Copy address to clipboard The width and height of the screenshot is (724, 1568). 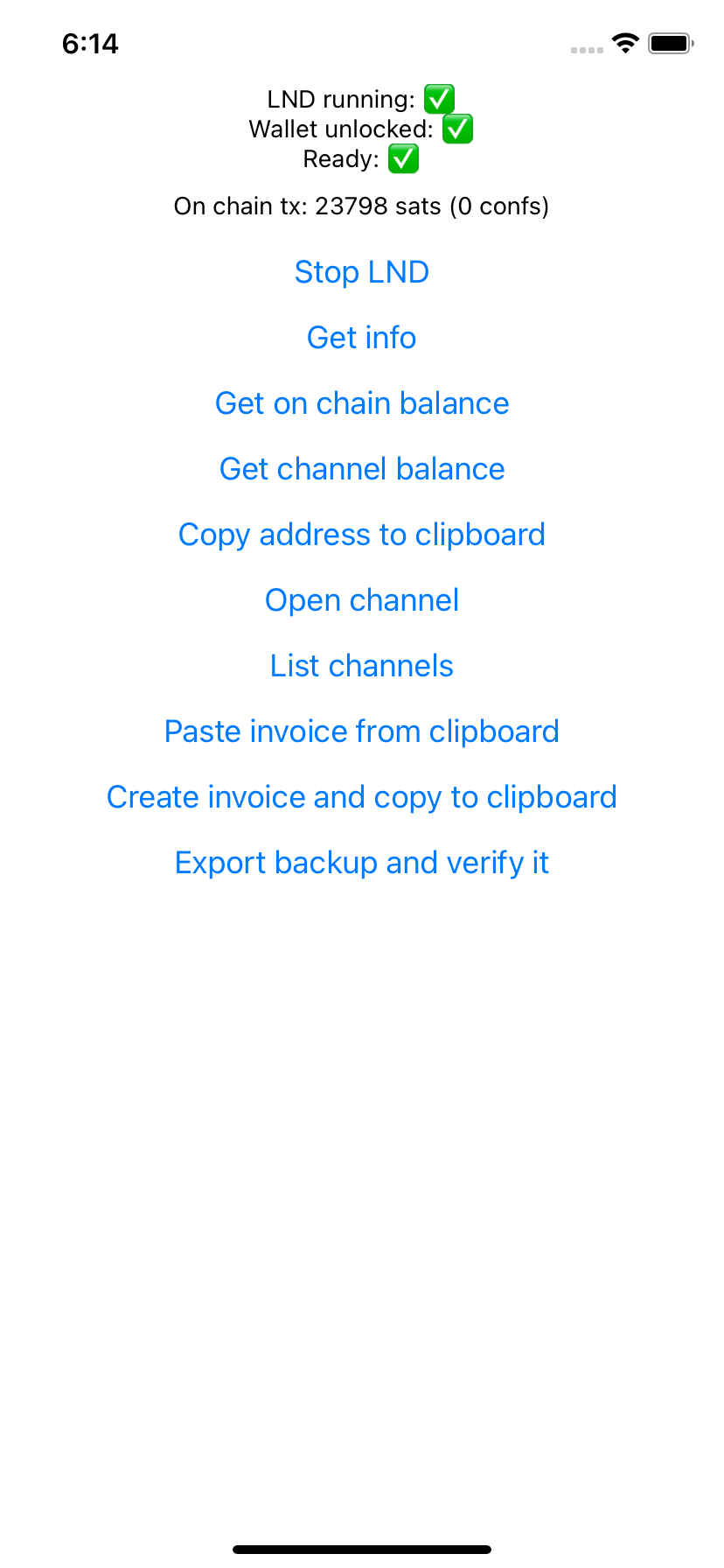(x=361, y=535)
